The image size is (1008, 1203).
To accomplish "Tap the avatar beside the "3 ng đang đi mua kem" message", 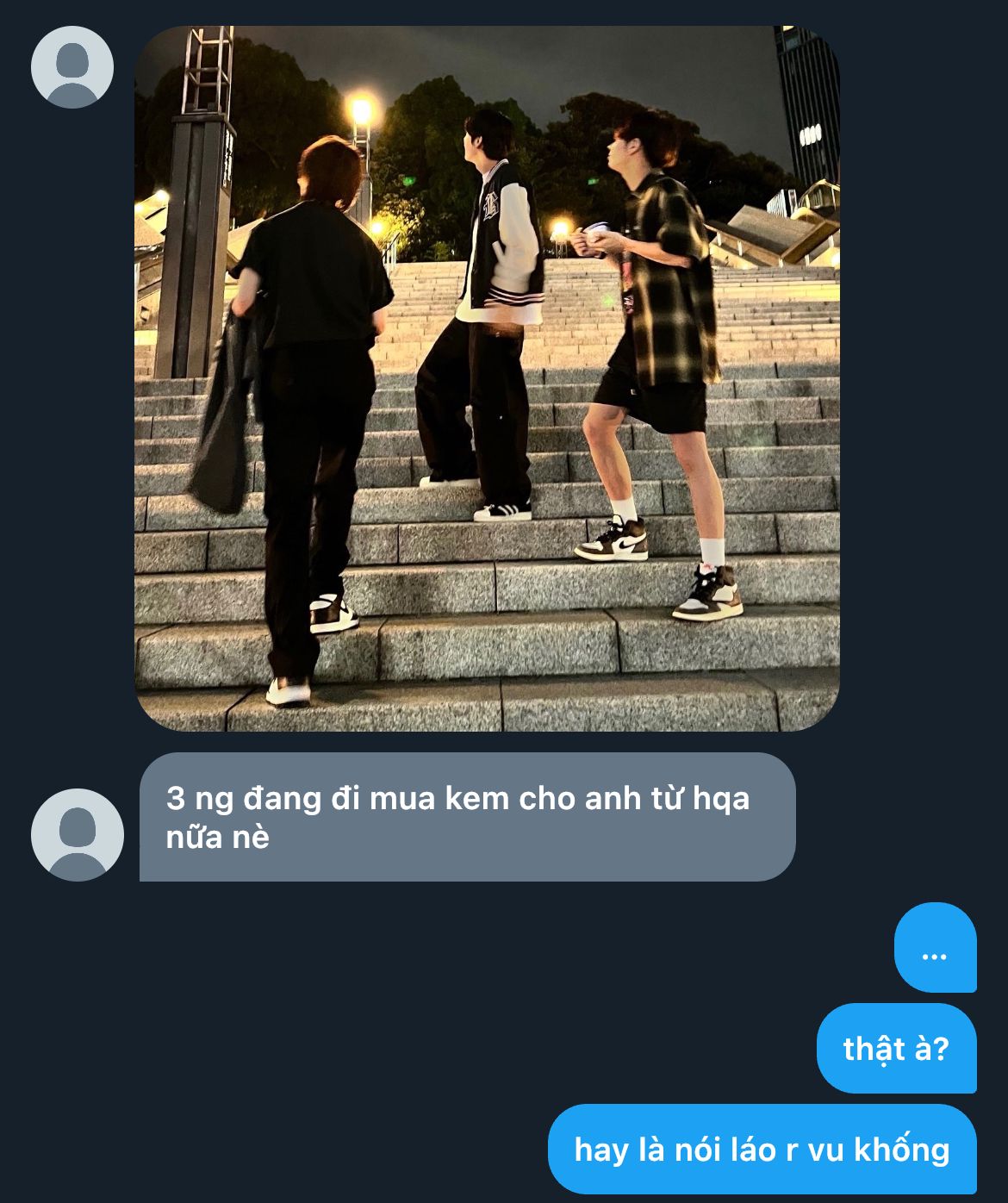I will [x=77, y=834].
